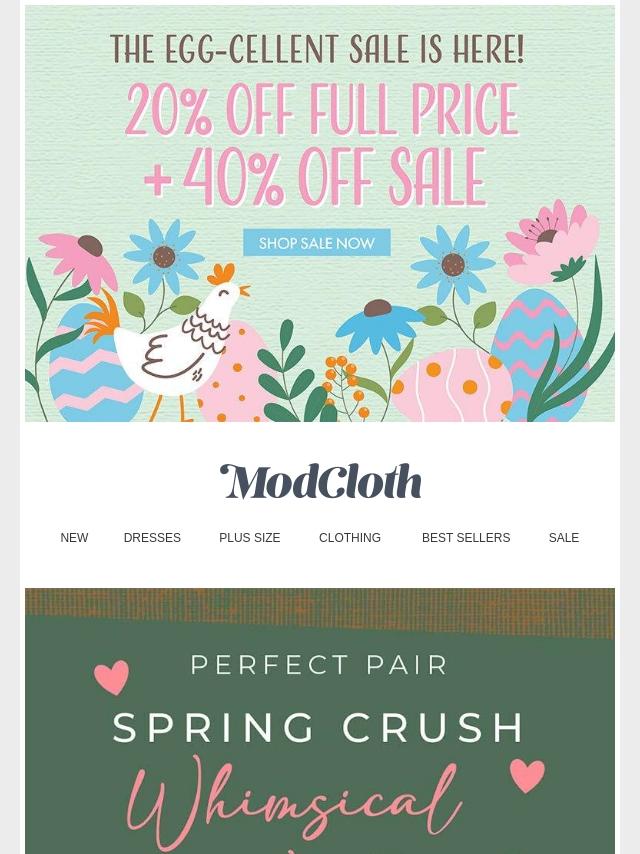
Task: Browse the Dresses category
Action: [152, 538]
